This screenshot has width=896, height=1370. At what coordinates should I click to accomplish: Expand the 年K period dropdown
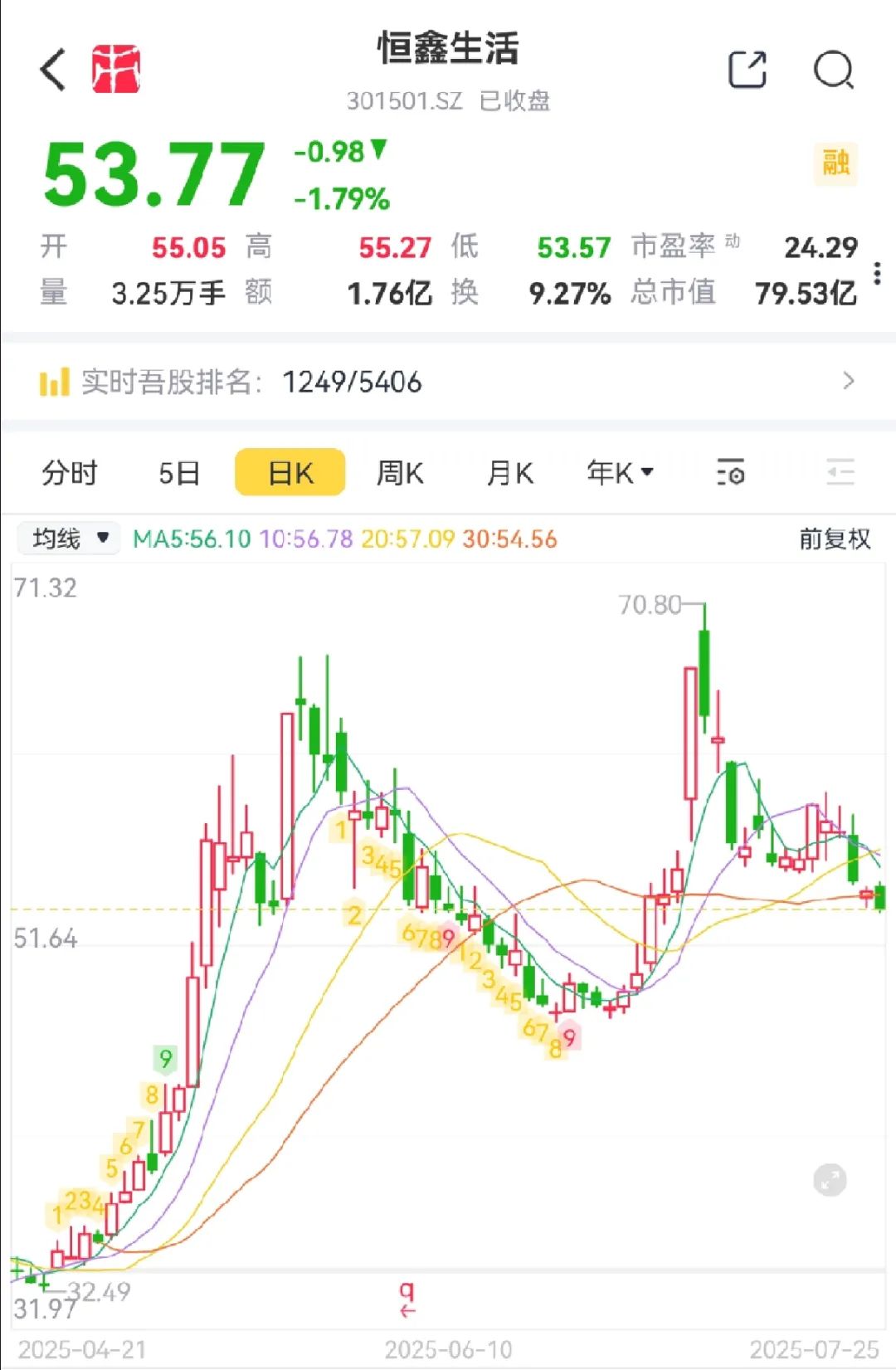620,473
